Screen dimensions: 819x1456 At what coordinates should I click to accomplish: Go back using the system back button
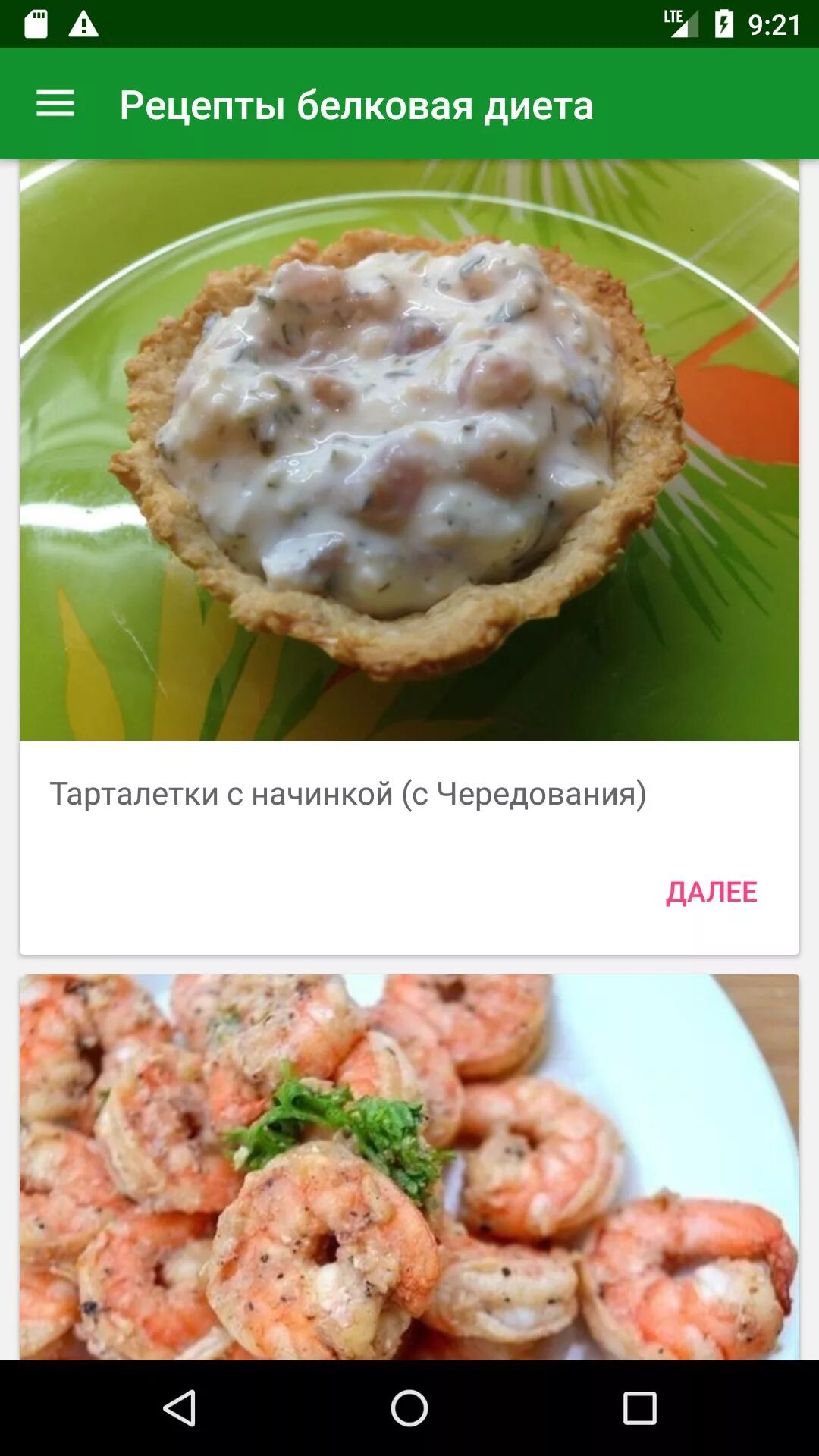180,1408
